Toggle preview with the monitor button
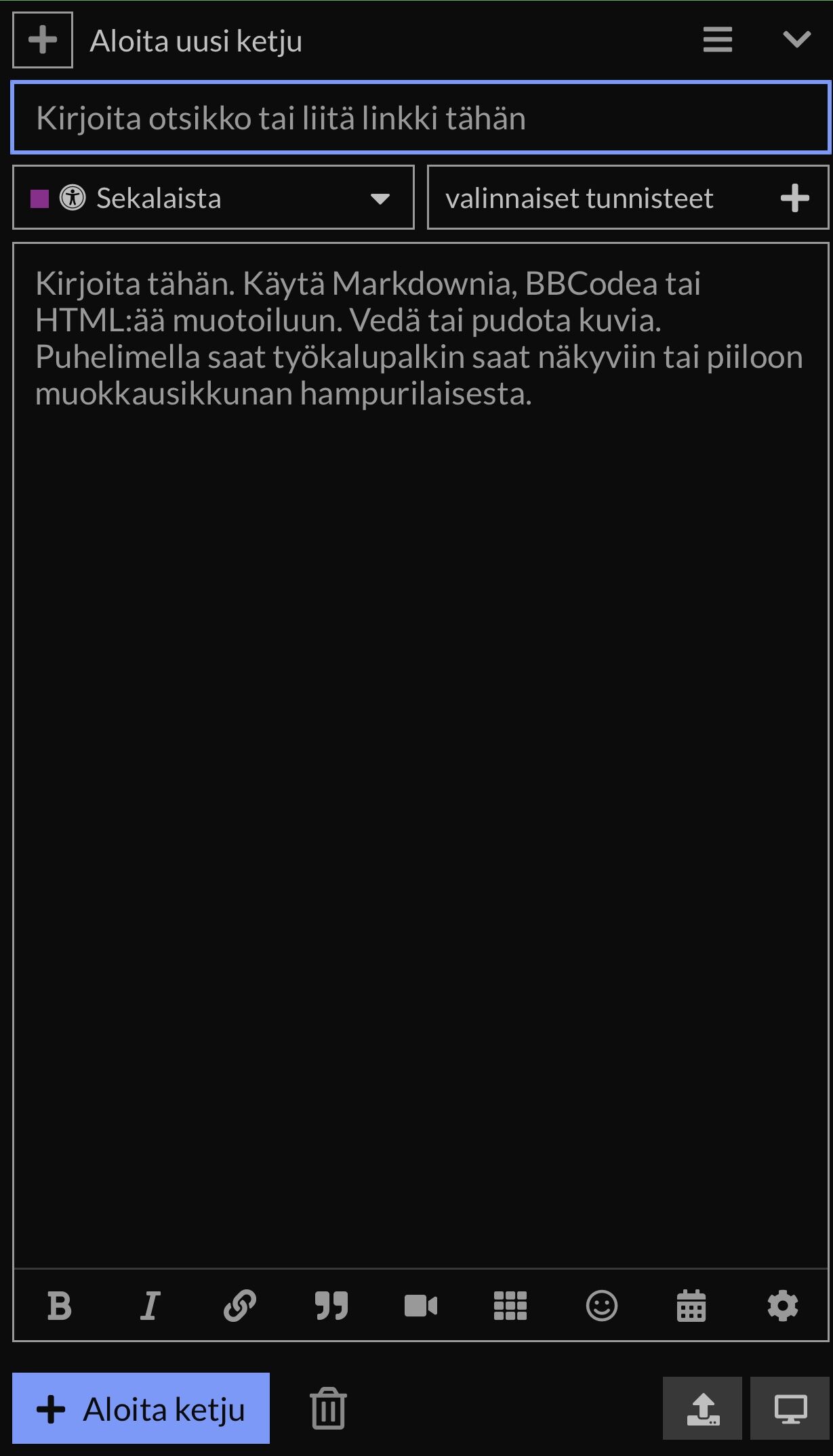This screenshot has width=833, height=1456. [x=790, y=1410]
